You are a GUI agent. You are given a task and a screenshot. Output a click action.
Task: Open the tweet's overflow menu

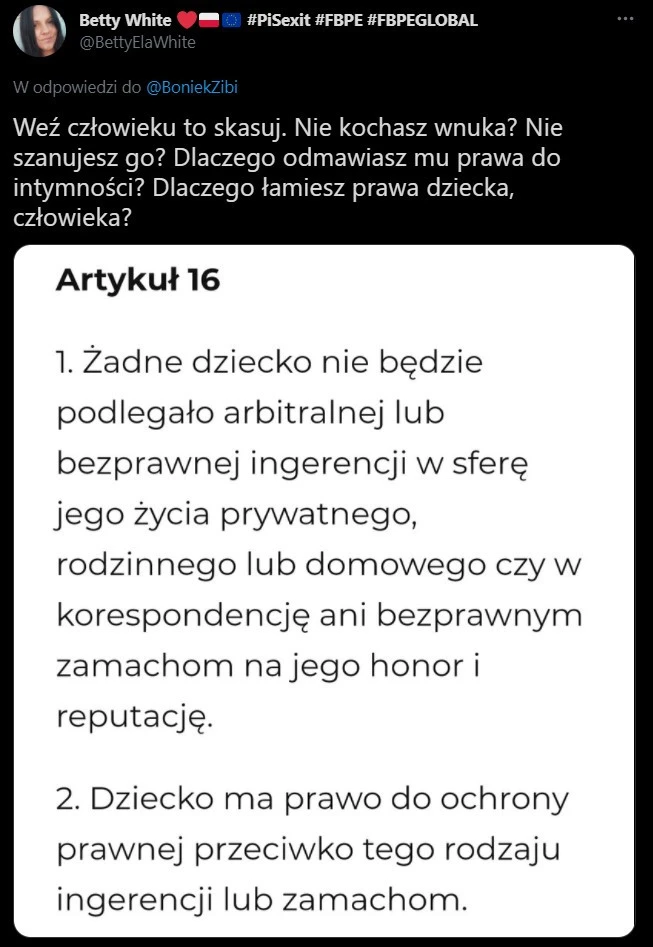click(x=625, y=20)
